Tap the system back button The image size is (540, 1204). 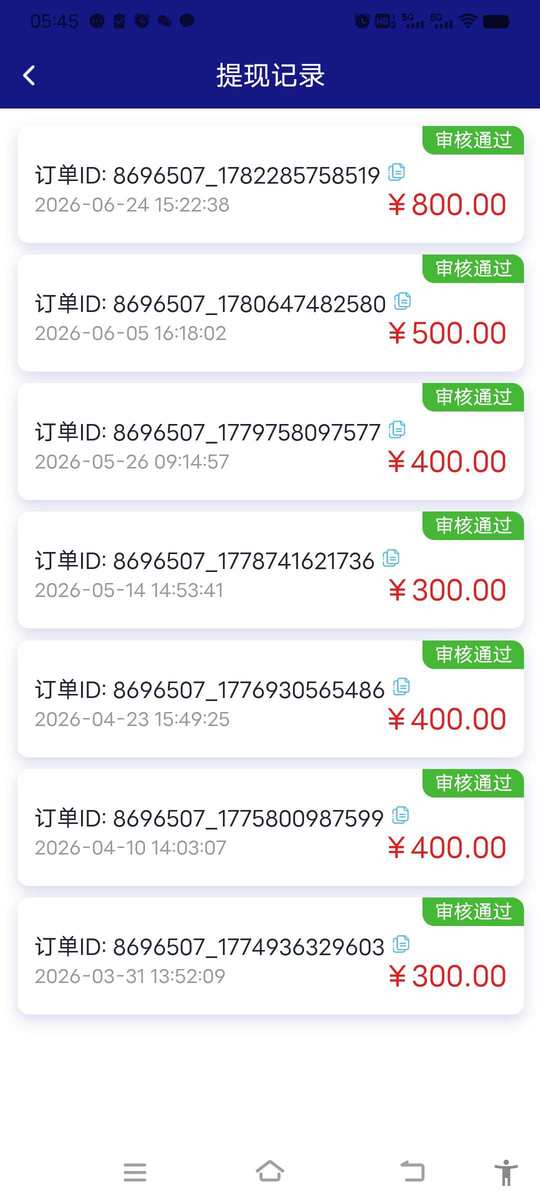click(412, 1171)
